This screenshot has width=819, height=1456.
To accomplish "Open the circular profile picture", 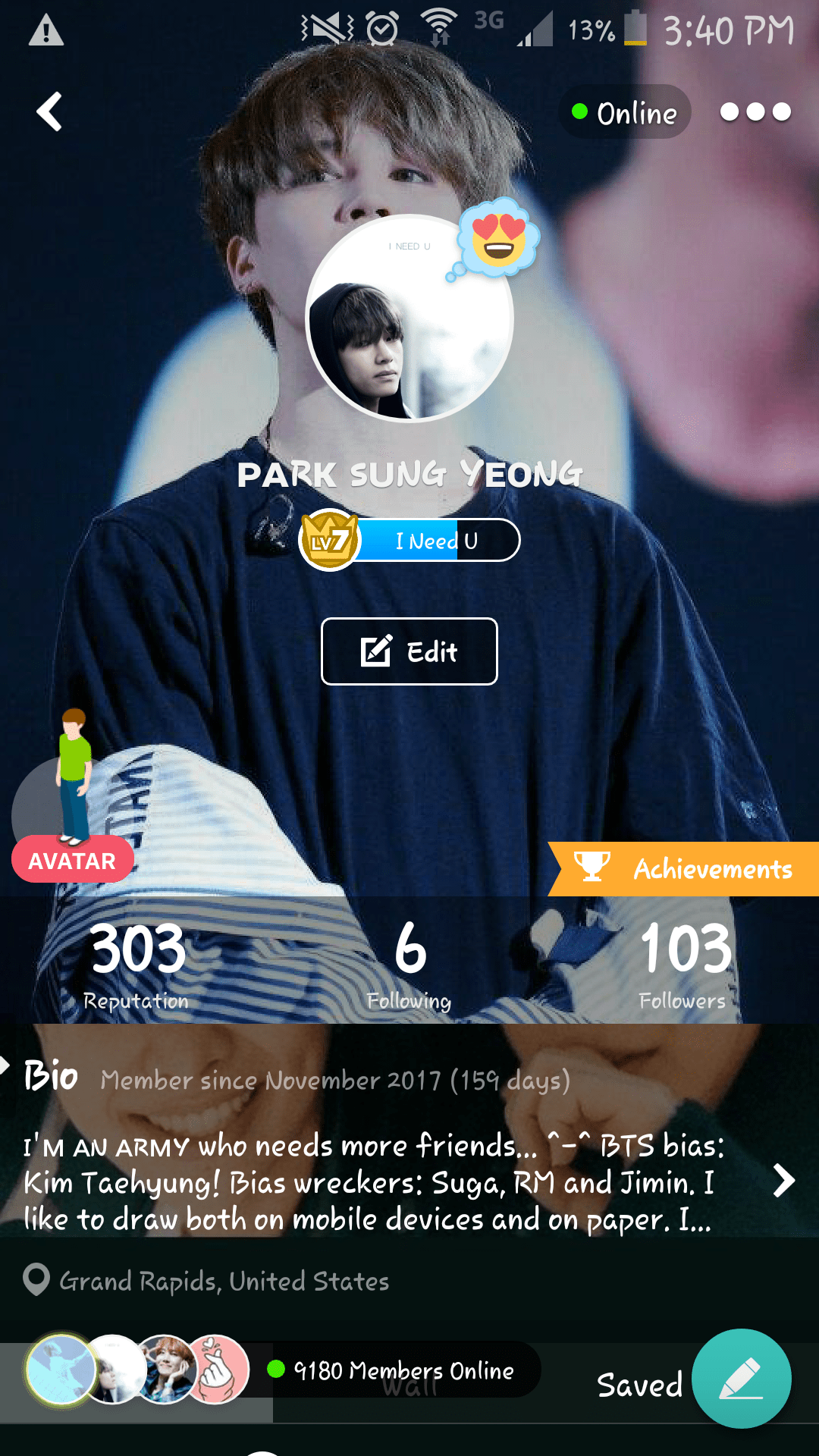I will coord(409,318).
